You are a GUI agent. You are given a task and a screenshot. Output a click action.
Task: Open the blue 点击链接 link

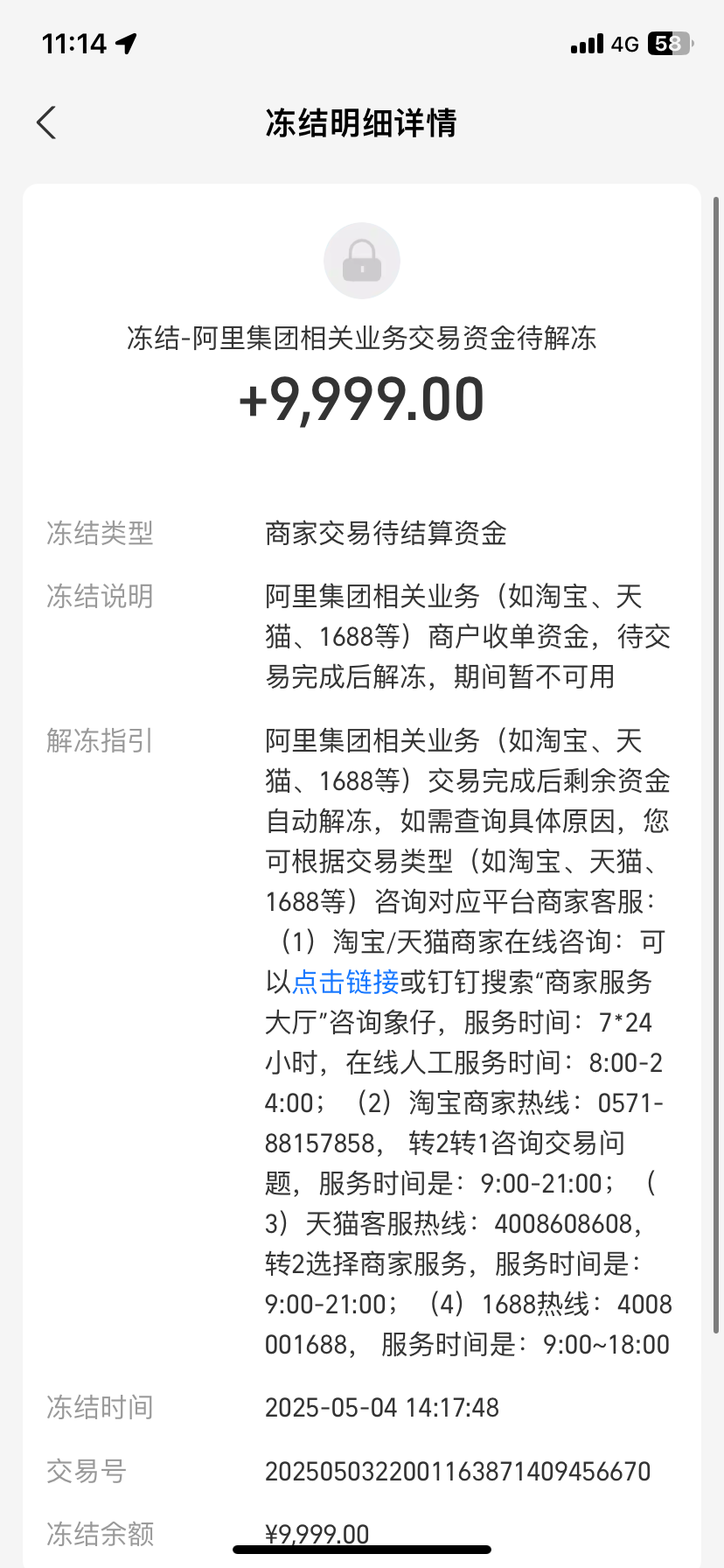(345, 982)
